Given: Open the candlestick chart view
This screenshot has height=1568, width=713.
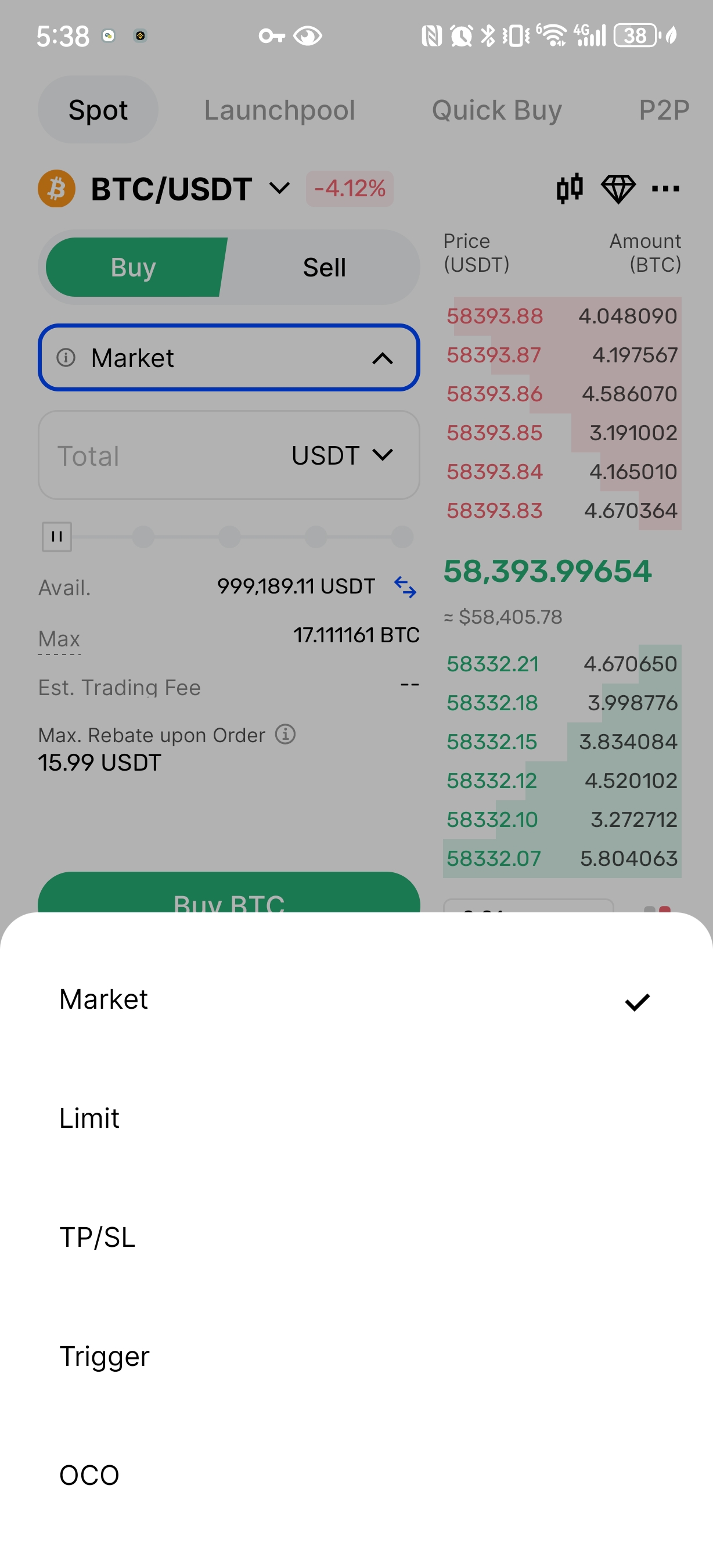Looking at the screenshot, I should point(570,188).
